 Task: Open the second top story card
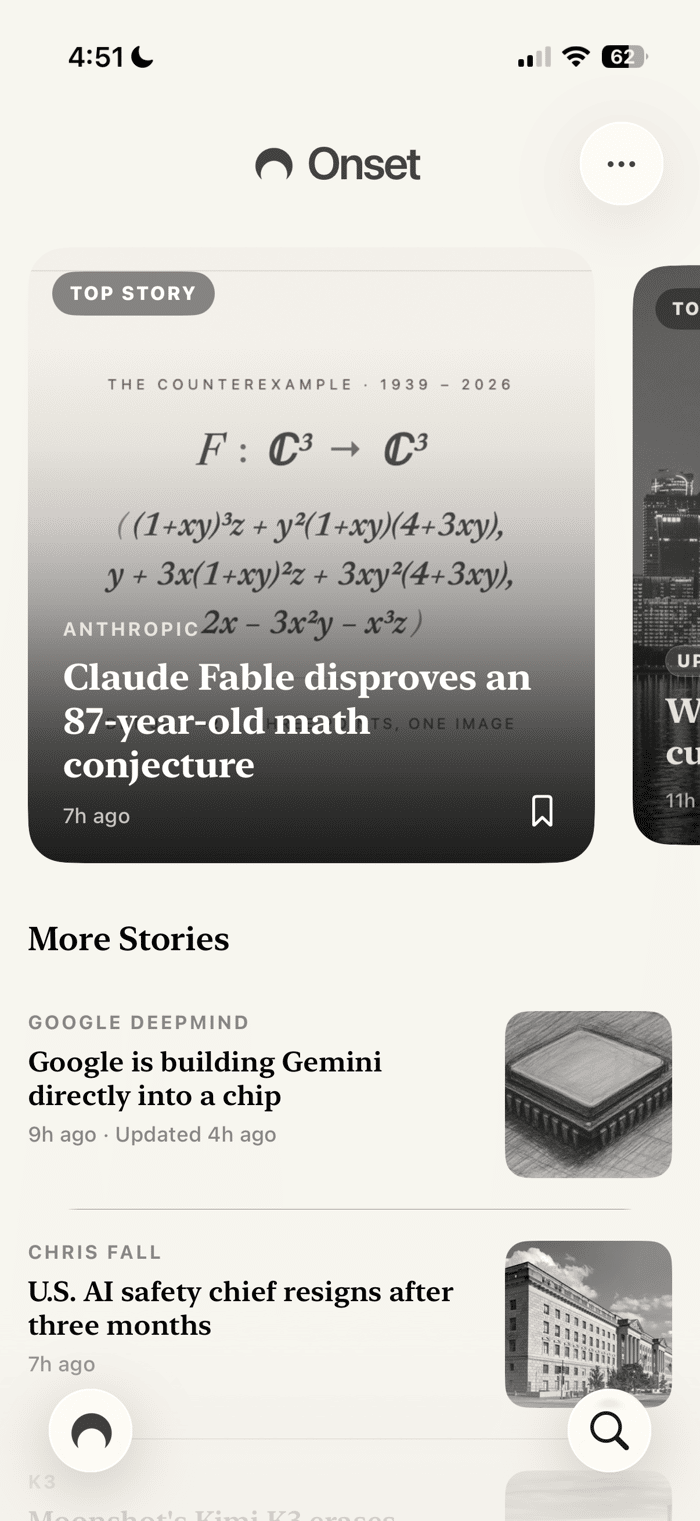[667, 555]
